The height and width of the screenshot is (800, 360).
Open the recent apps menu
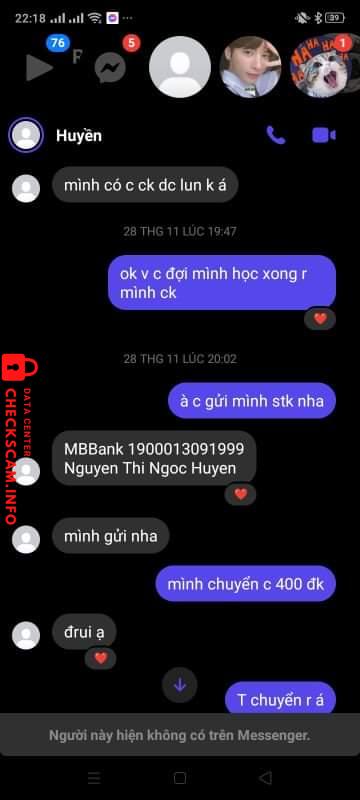click(94, 778)
